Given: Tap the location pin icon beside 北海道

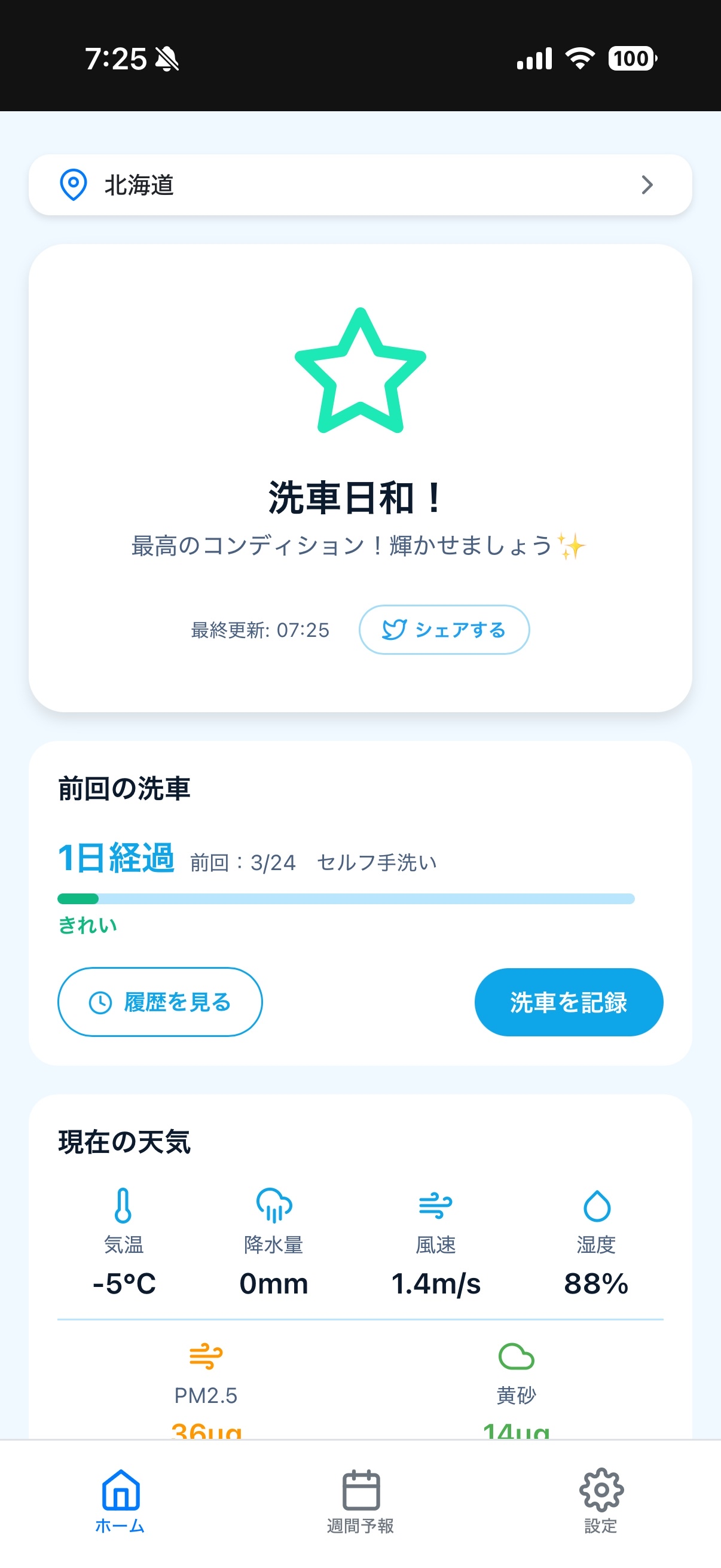Looking at the screenshot, I should [72, 184].
